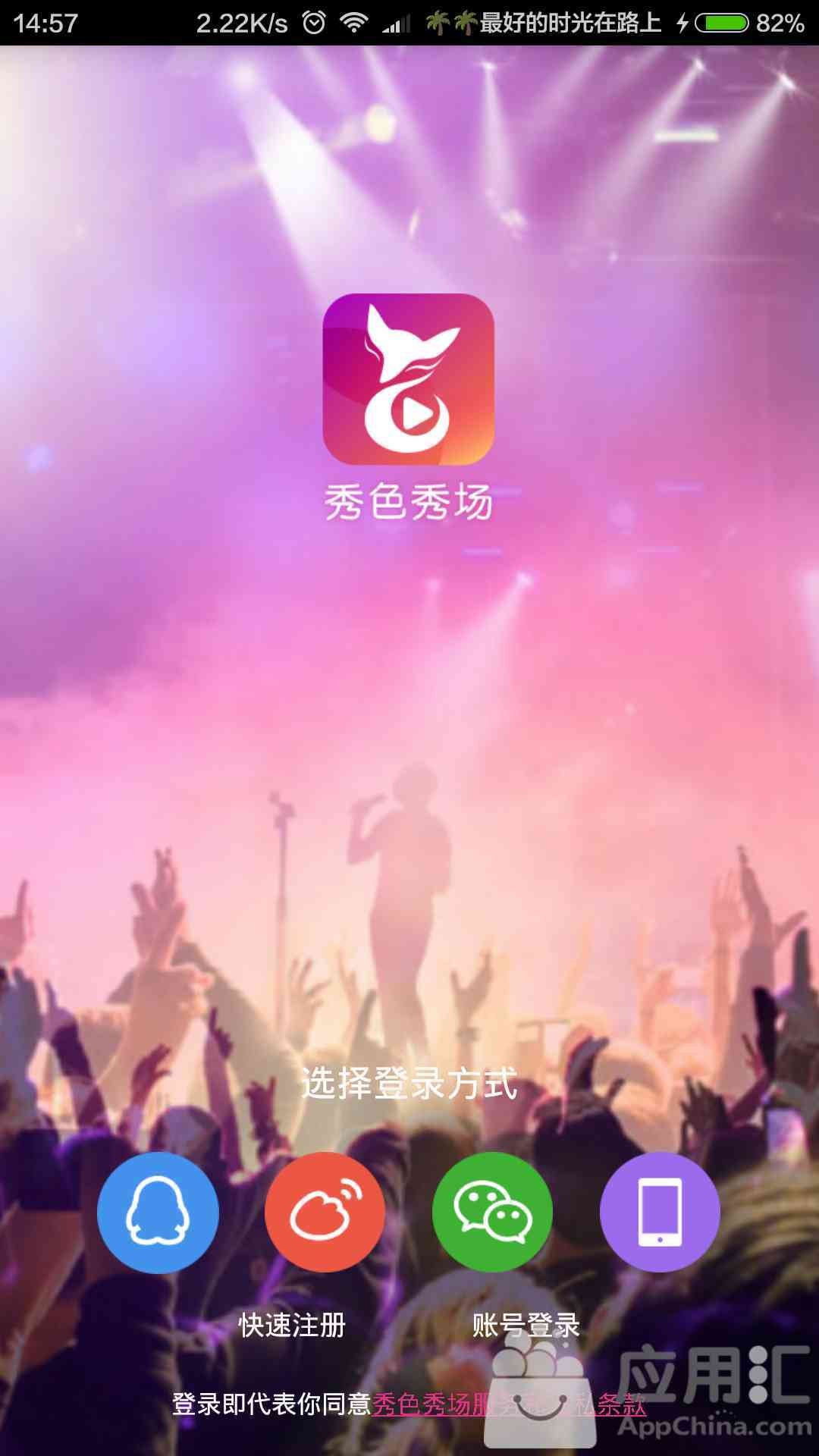This screenshot has width=819, height=1456.
Task: Open the 秀色秀场 service terms link
Action: click(509, 1404)
